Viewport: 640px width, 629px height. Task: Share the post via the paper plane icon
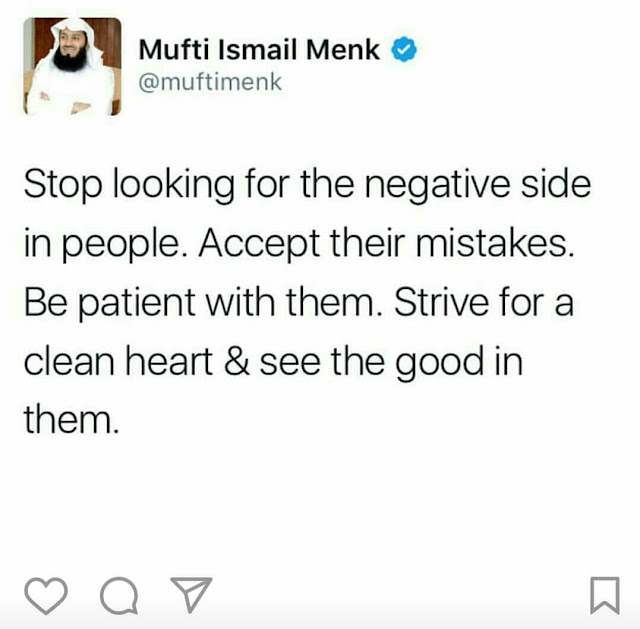coord(189,596)
